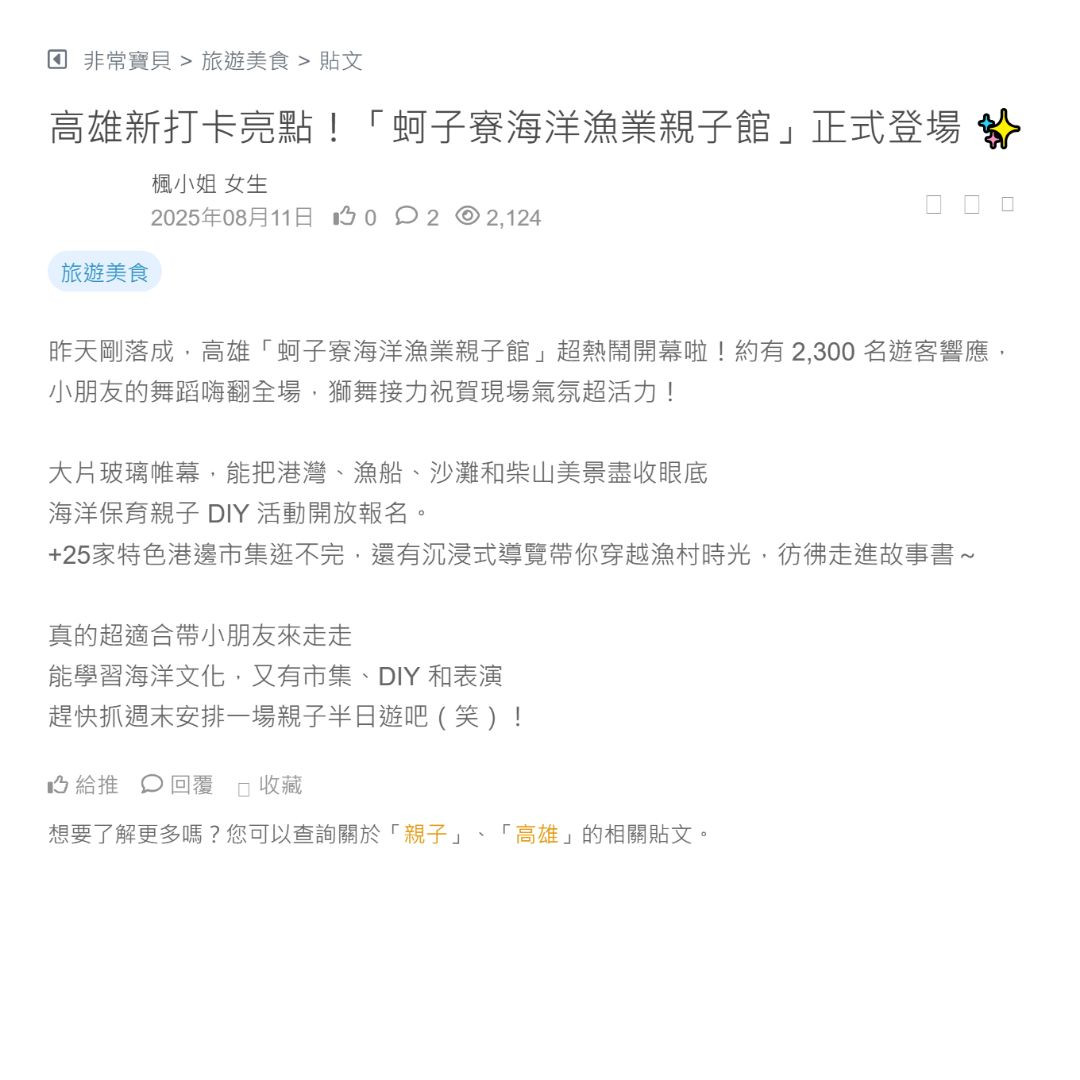Go to 旅遊美食 breadcrumb section
The width and height of the screenshot is (1080, 1080).
pos(245,61)
